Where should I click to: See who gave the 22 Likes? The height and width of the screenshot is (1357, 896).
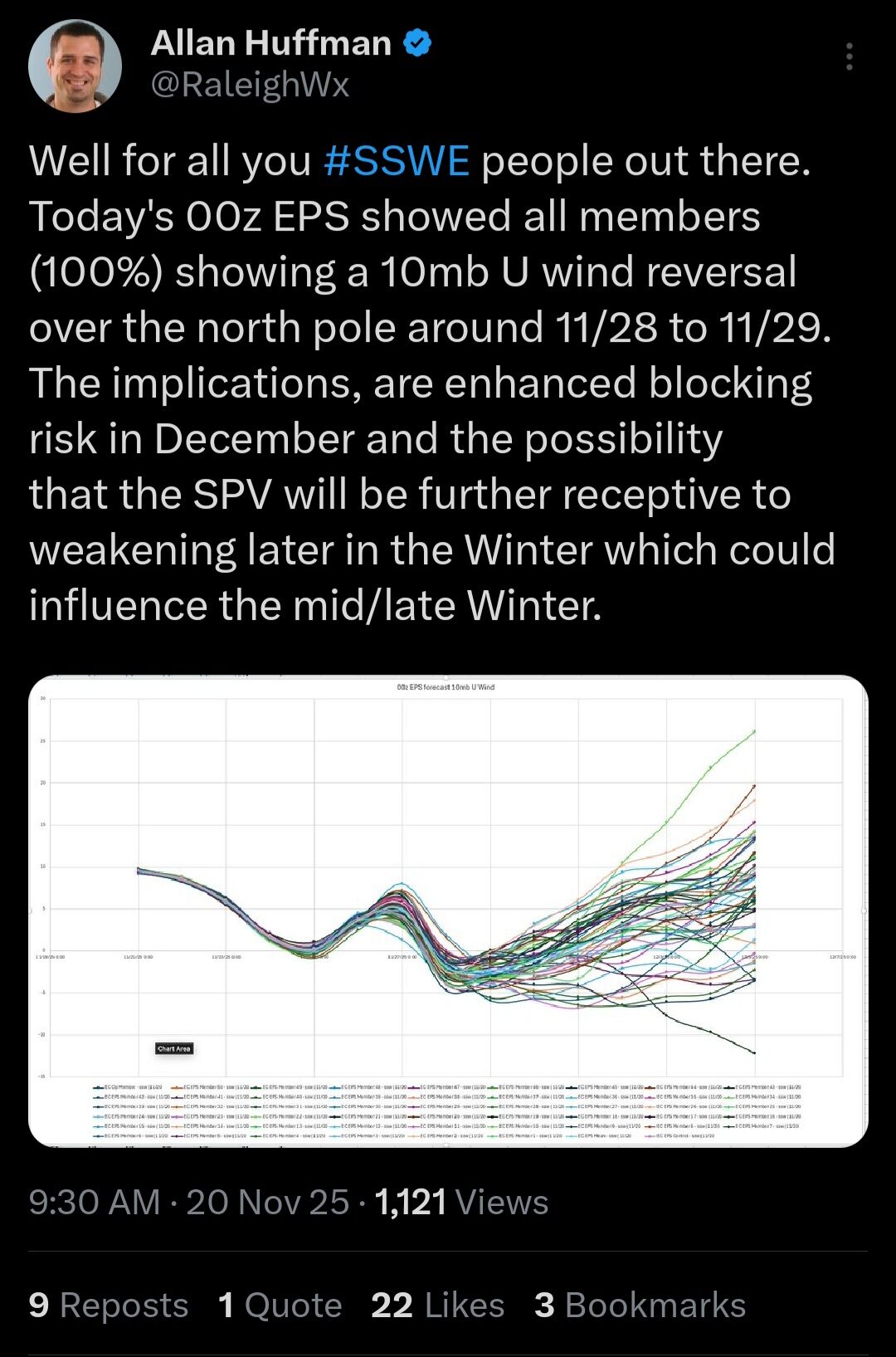click(x=437, y=1305)
